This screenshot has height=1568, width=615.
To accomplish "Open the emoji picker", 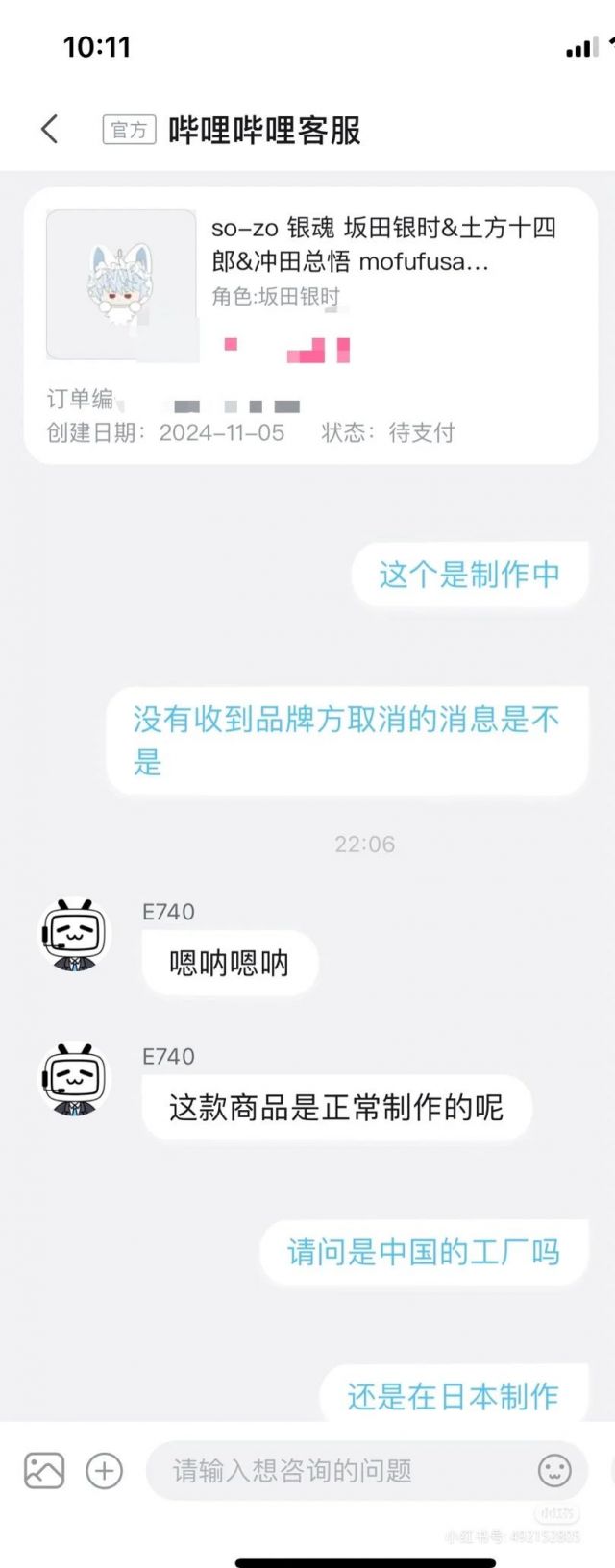I will point(554,1470).
